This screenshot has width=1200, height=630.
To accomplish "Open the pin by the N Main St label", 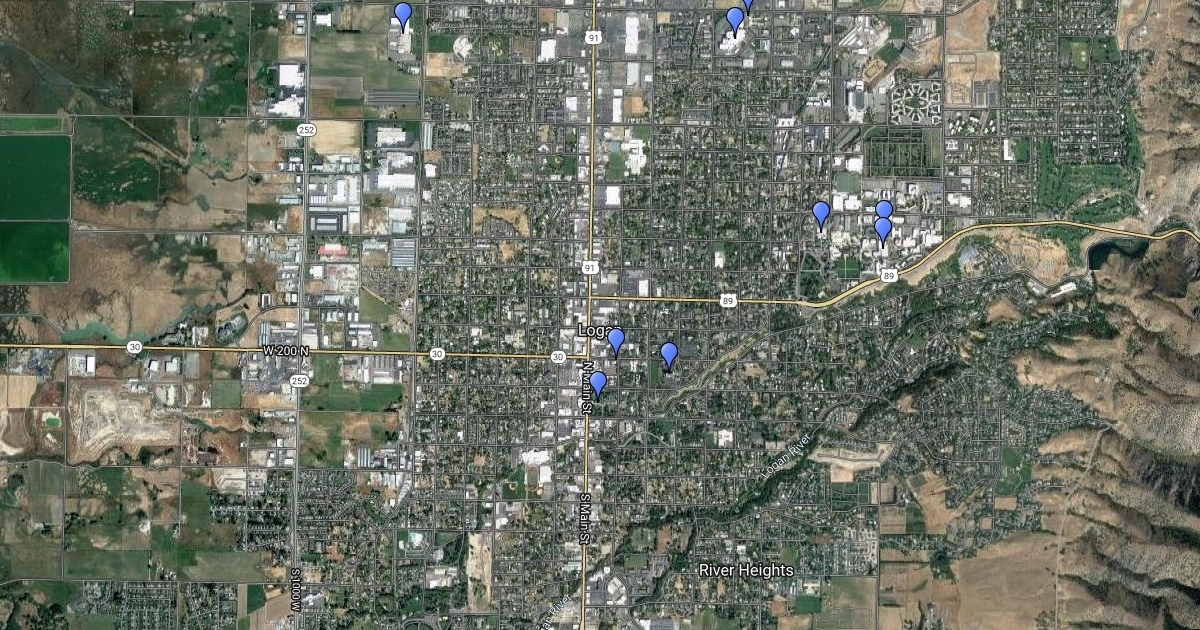I will [x=598, y=383].
